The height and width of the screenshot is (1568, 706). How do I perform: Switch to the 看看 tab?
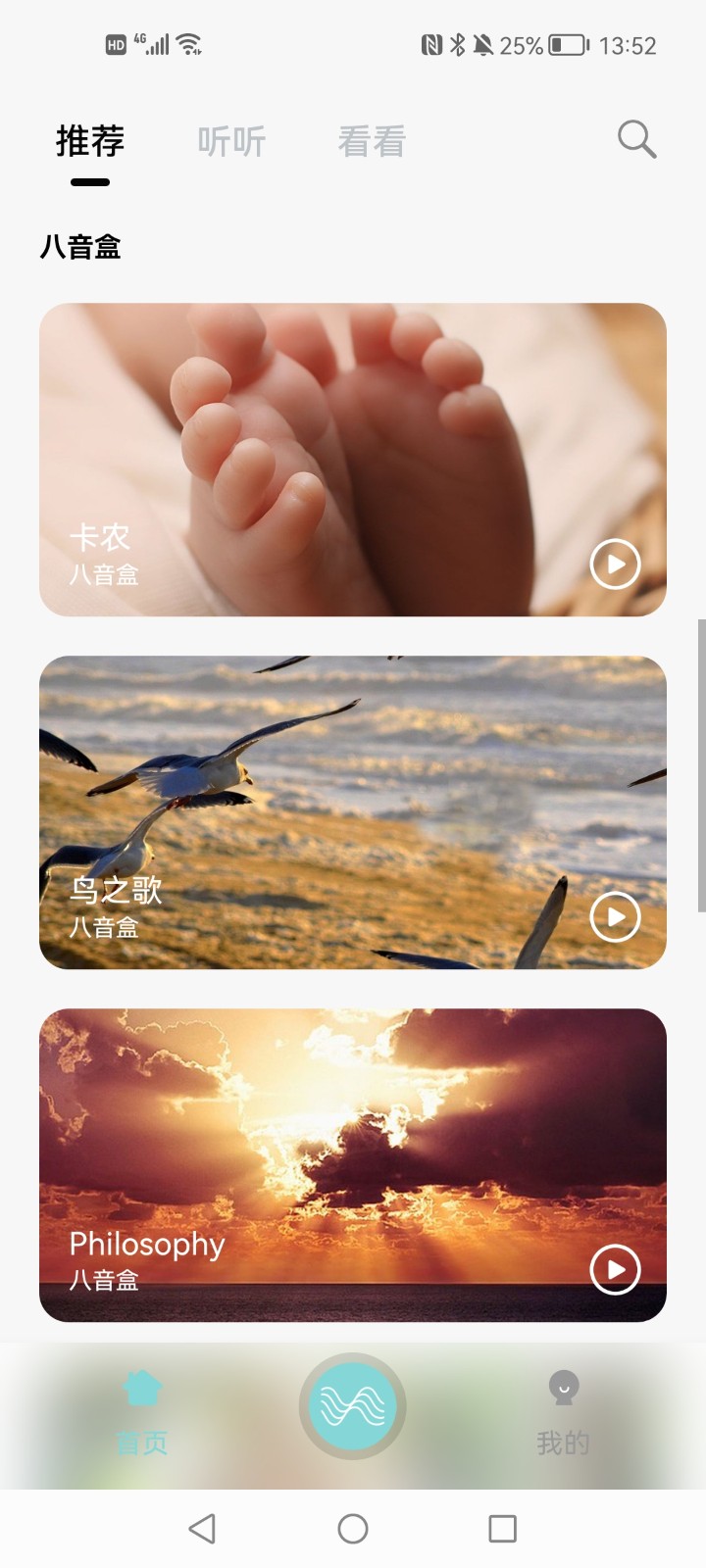point(373,140)
